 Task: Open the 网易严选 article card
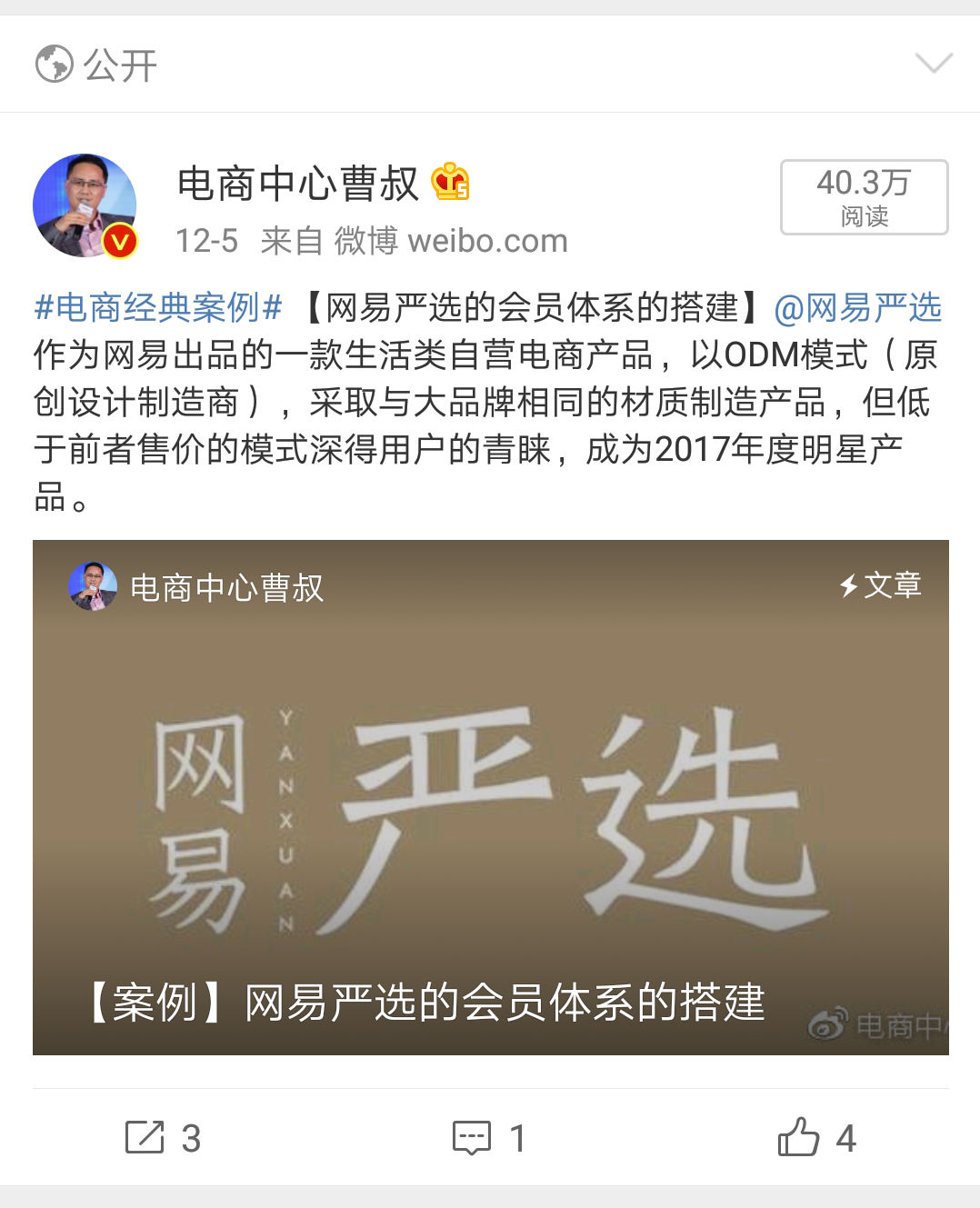(490, 797)
